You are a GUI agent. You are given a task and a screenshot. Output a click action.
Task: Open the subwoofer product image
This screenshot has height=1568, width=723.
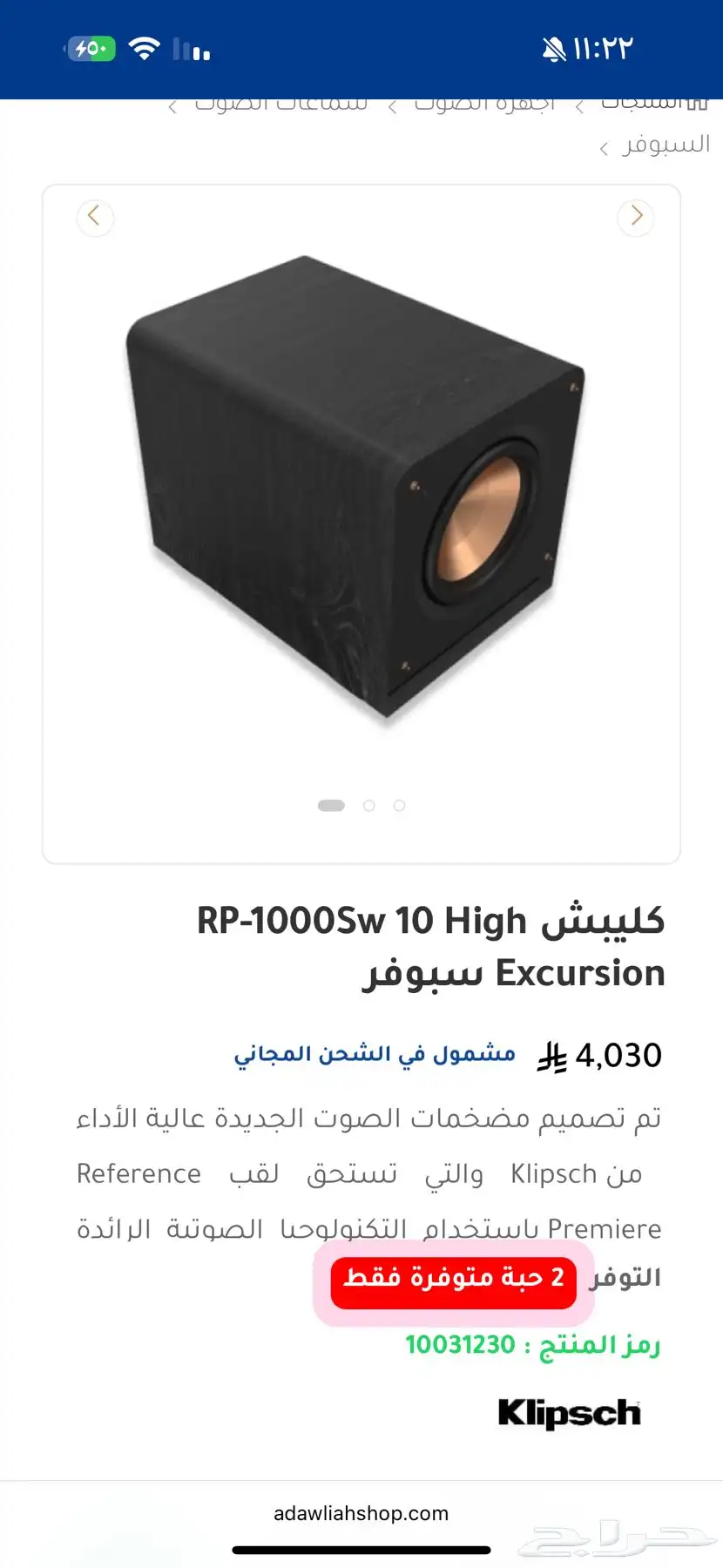pos(355,490)
